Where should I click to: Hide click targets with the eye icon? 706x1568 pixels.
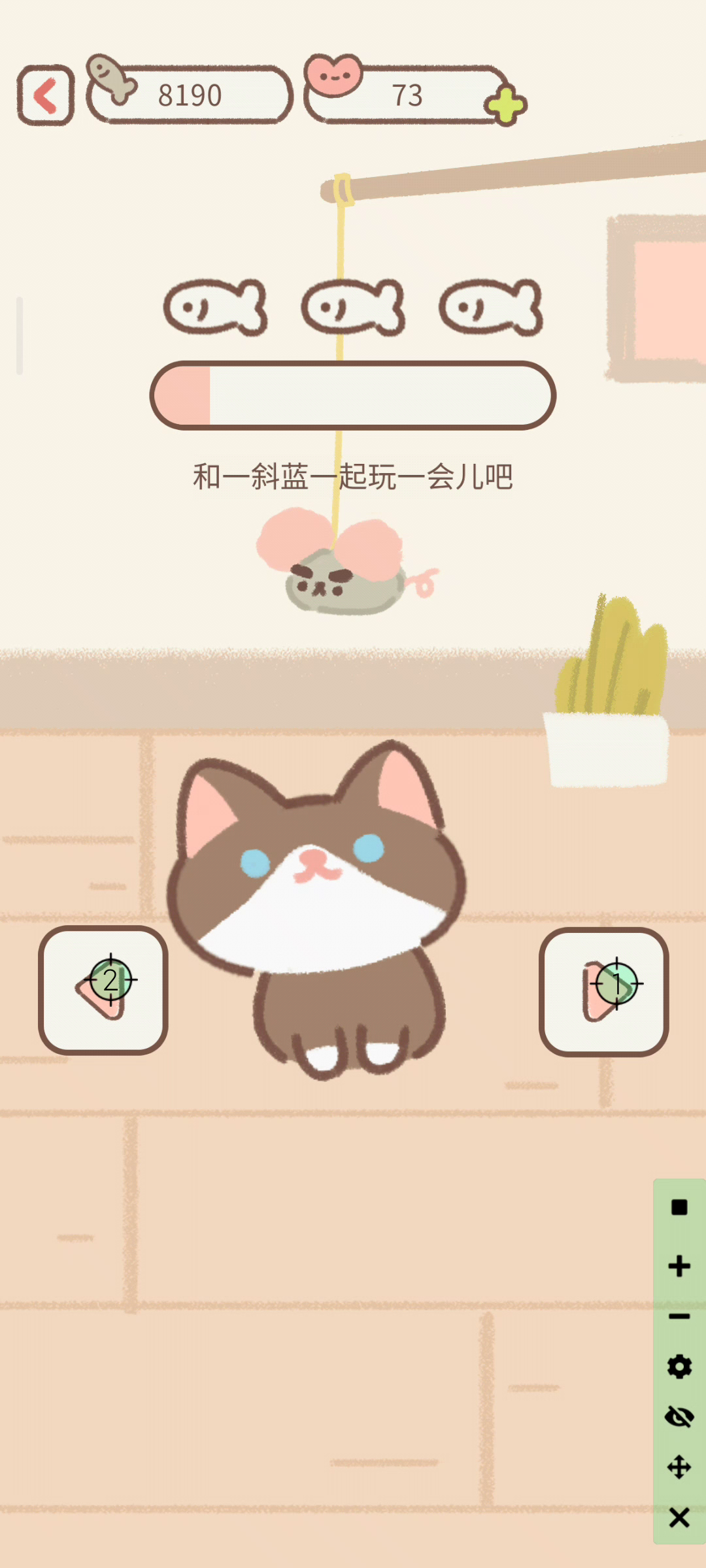[679, 1417]
